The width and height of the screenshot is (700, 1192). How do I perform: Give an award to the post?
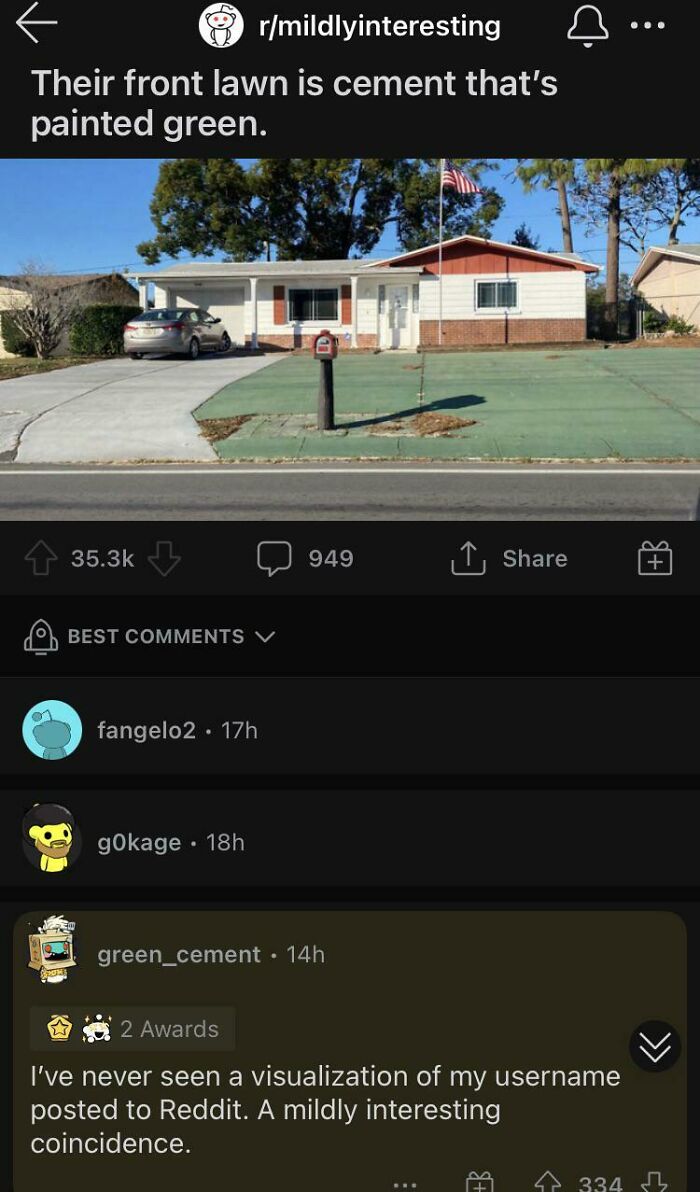click(654, 558)
